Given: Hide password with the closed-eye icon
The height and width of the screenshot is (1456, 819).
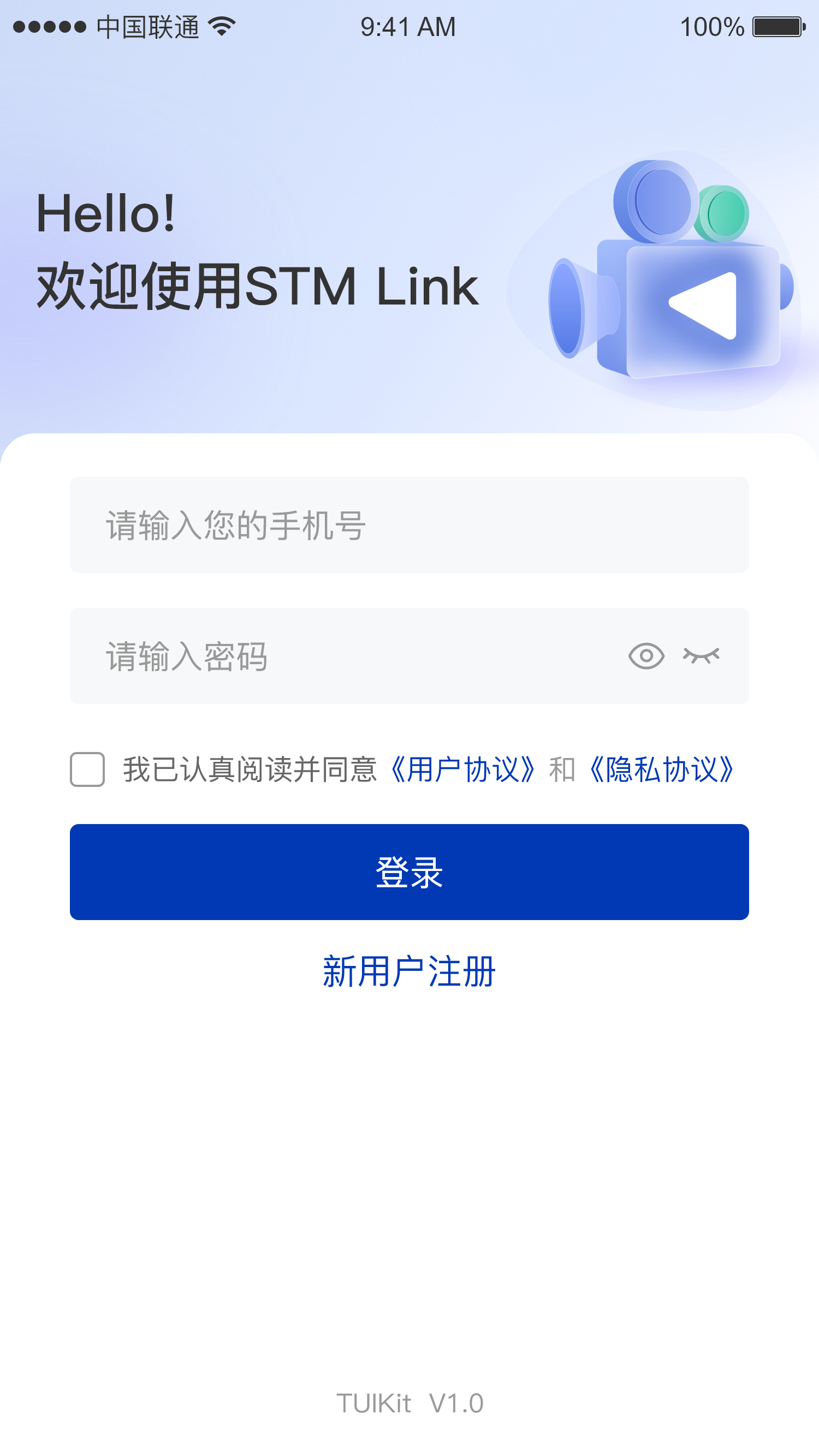Looking at the screenshot, I should (x=701, y=655).
